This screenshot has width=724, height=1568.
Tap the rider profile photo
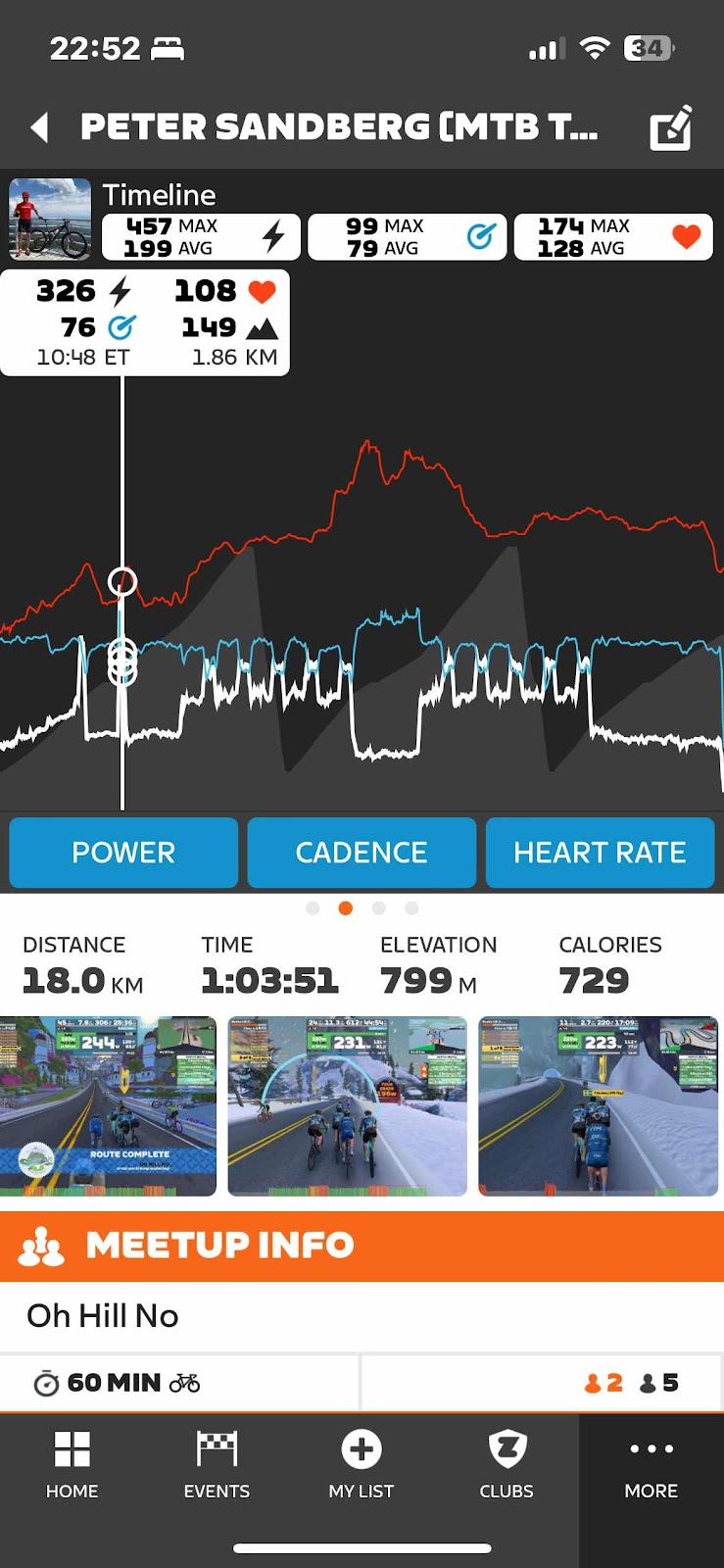pos(50,219)
